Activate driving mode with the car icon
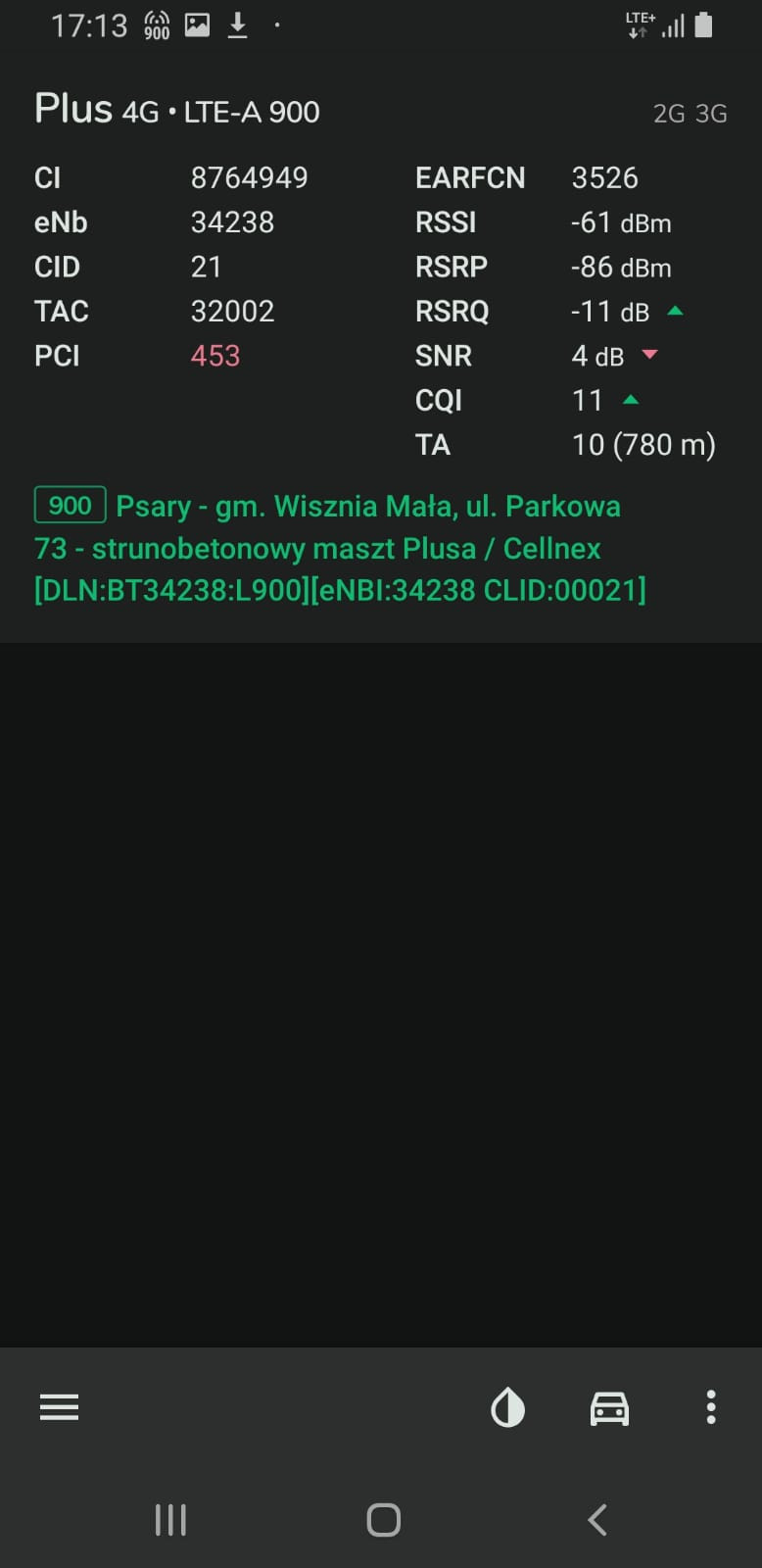762x1568 pixels. click(608, 1407)
